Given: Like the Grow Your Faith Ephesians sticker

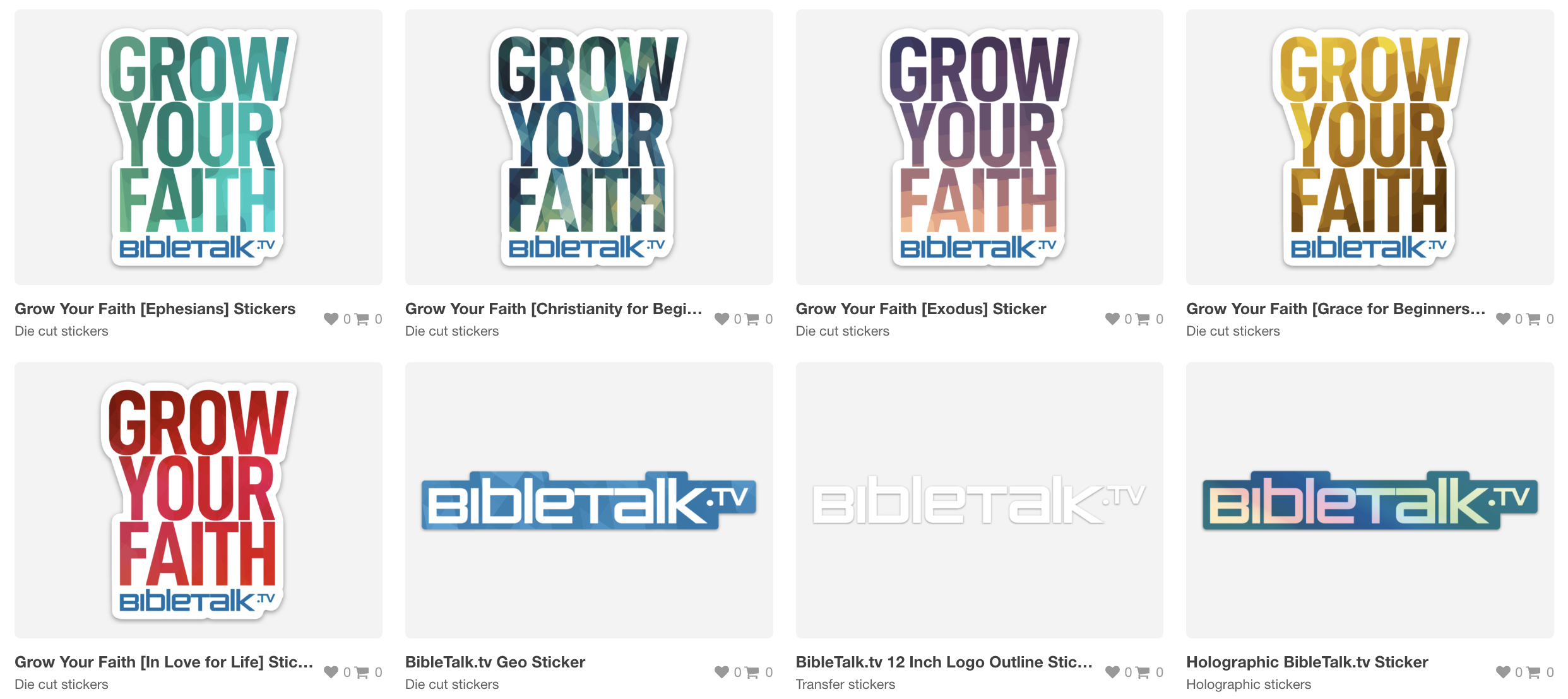Looking at the screenshot, I should pyautogui.click(x=331, y=319).
